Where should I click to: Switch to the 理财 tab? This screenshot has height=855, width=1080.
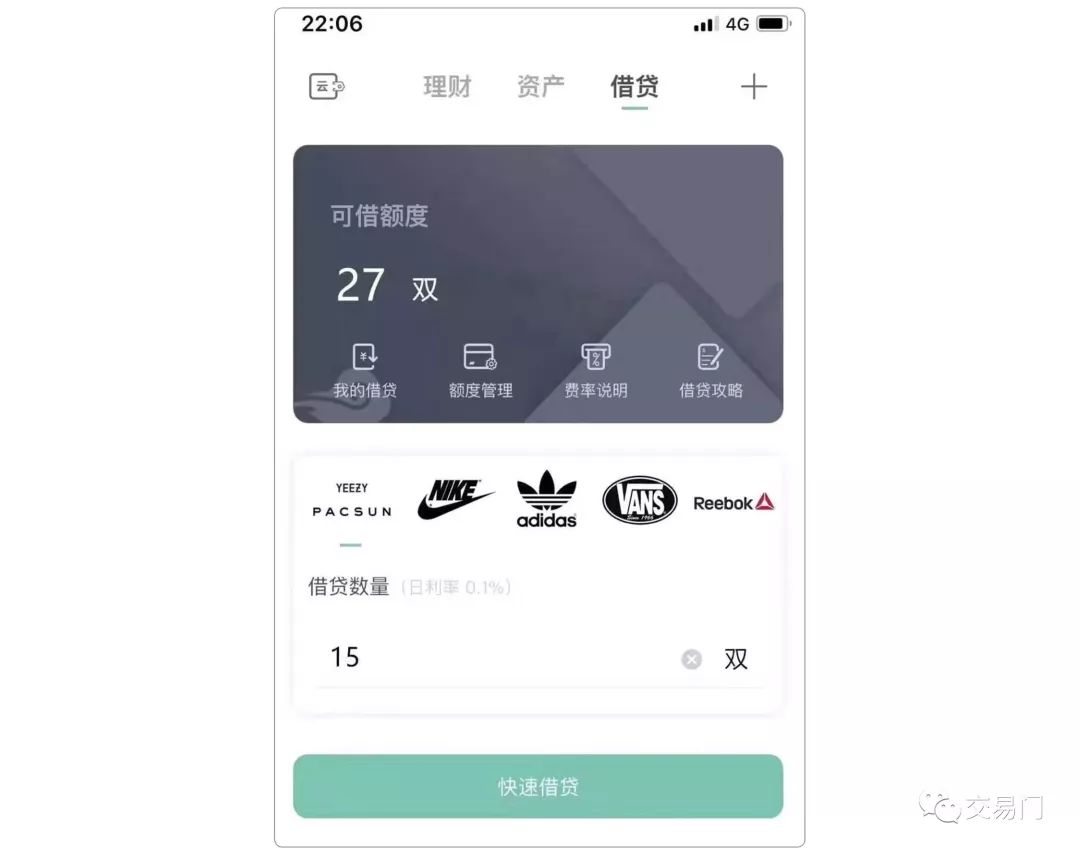(x=447, y=87)
